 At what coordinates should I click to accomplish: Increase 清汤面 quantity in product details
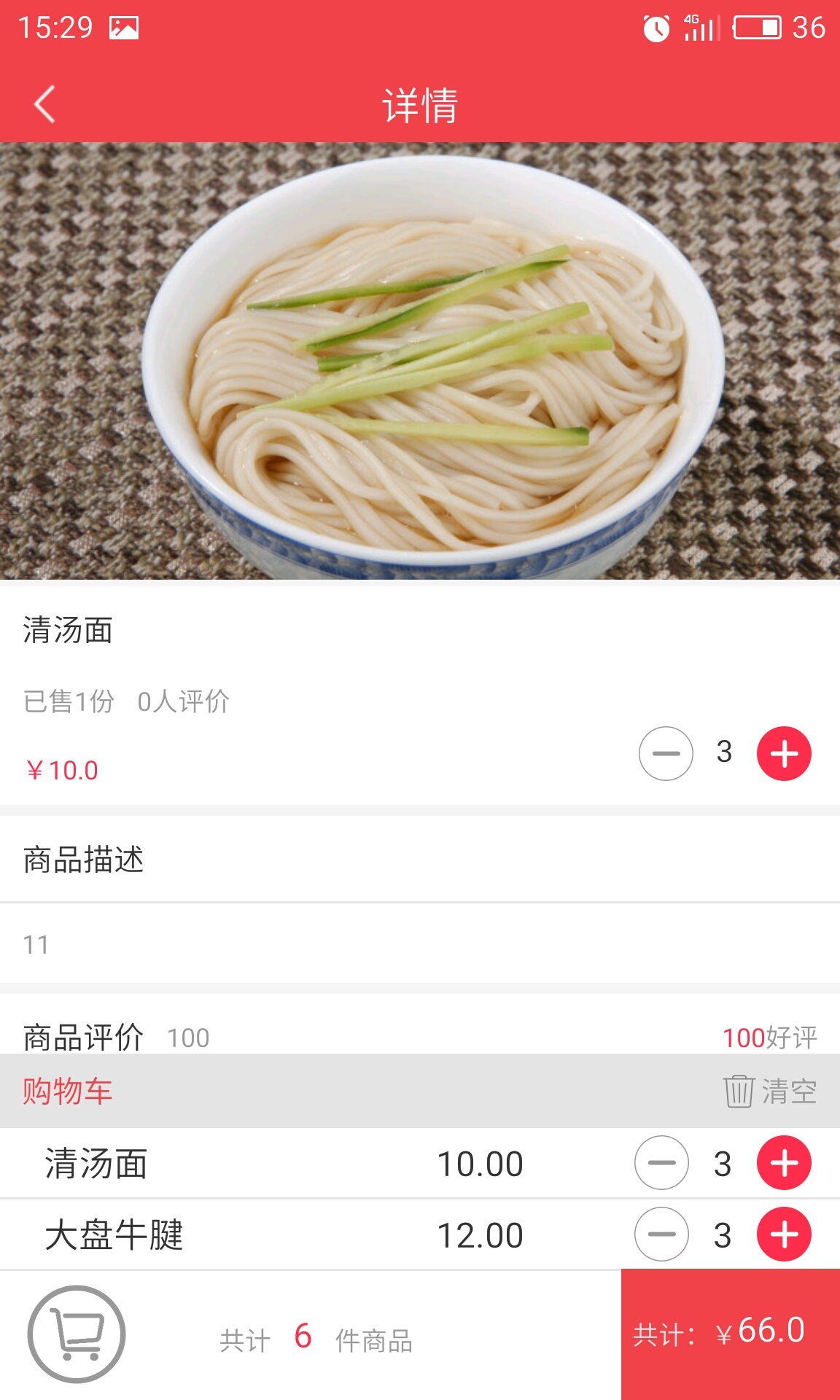pos(784,753)
